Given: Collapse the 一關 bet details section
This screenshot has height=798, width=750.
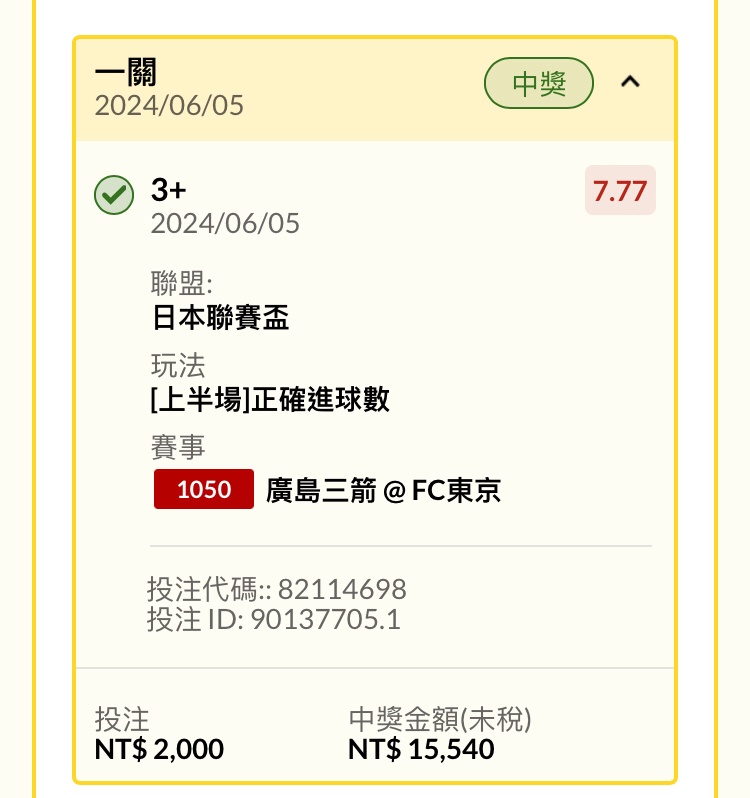Looking at the screenshot, I should coord(629,83).
